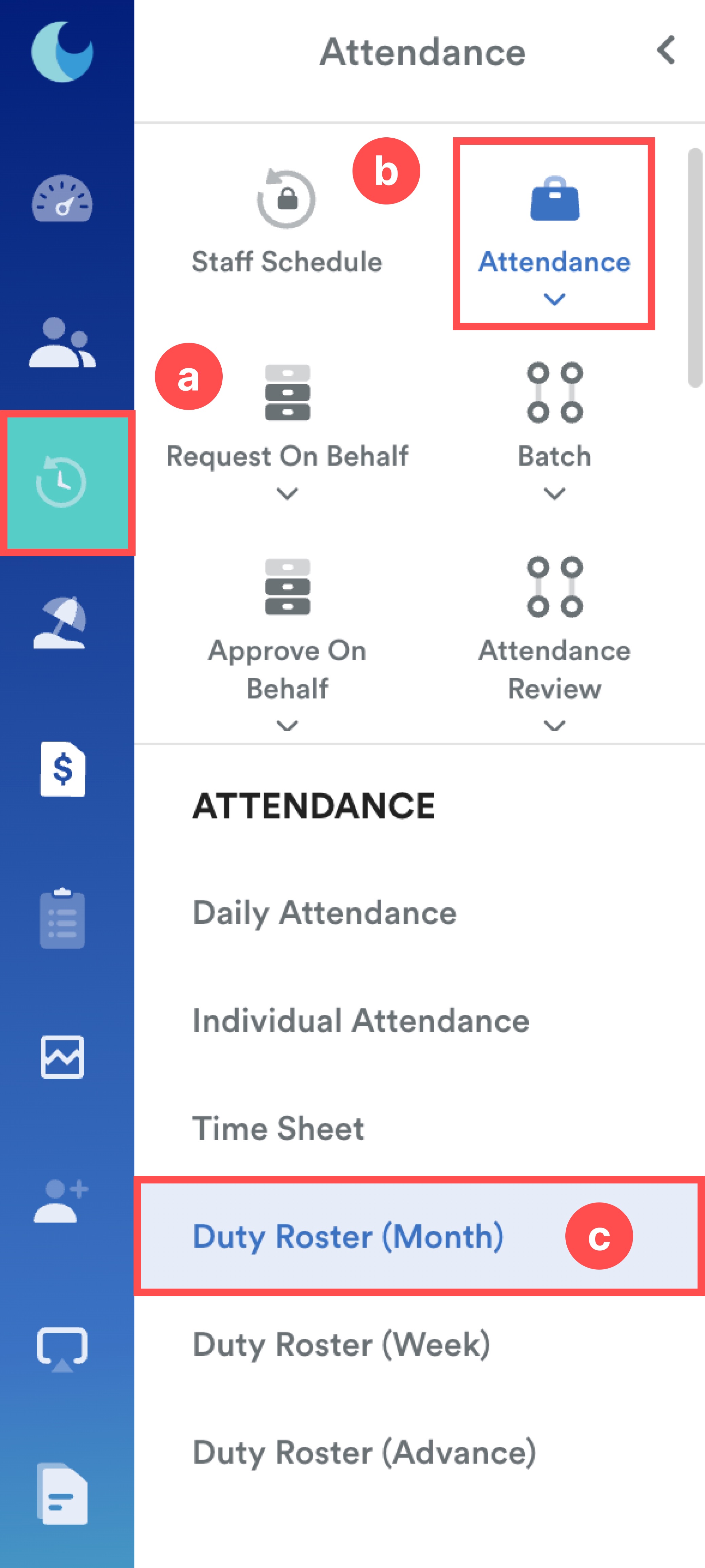Expand the Batch section

[554, 432]
